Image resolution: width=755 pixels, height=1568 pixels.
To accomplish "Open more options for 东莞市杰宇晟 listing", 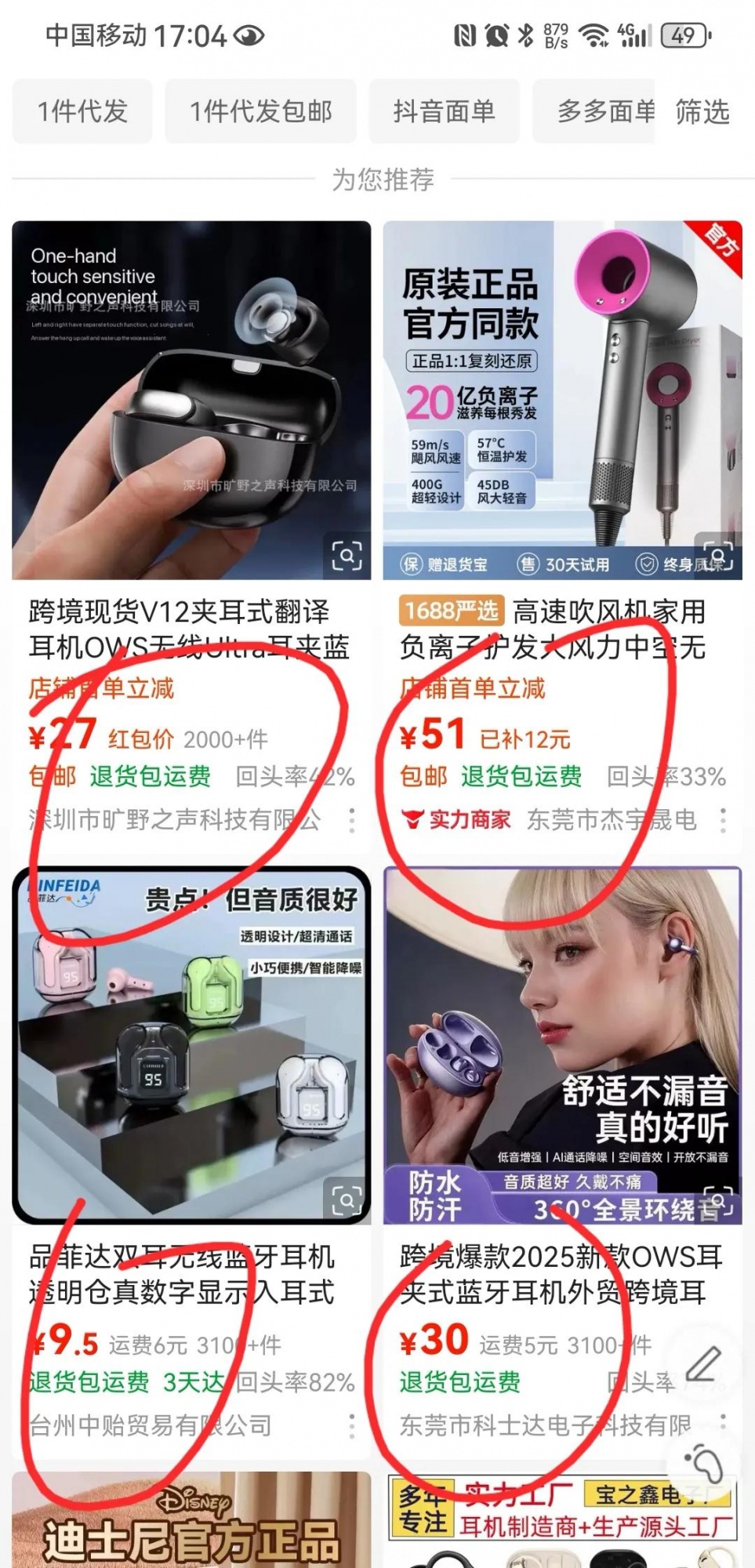I will pyautogui.click(x=723, y=820).
